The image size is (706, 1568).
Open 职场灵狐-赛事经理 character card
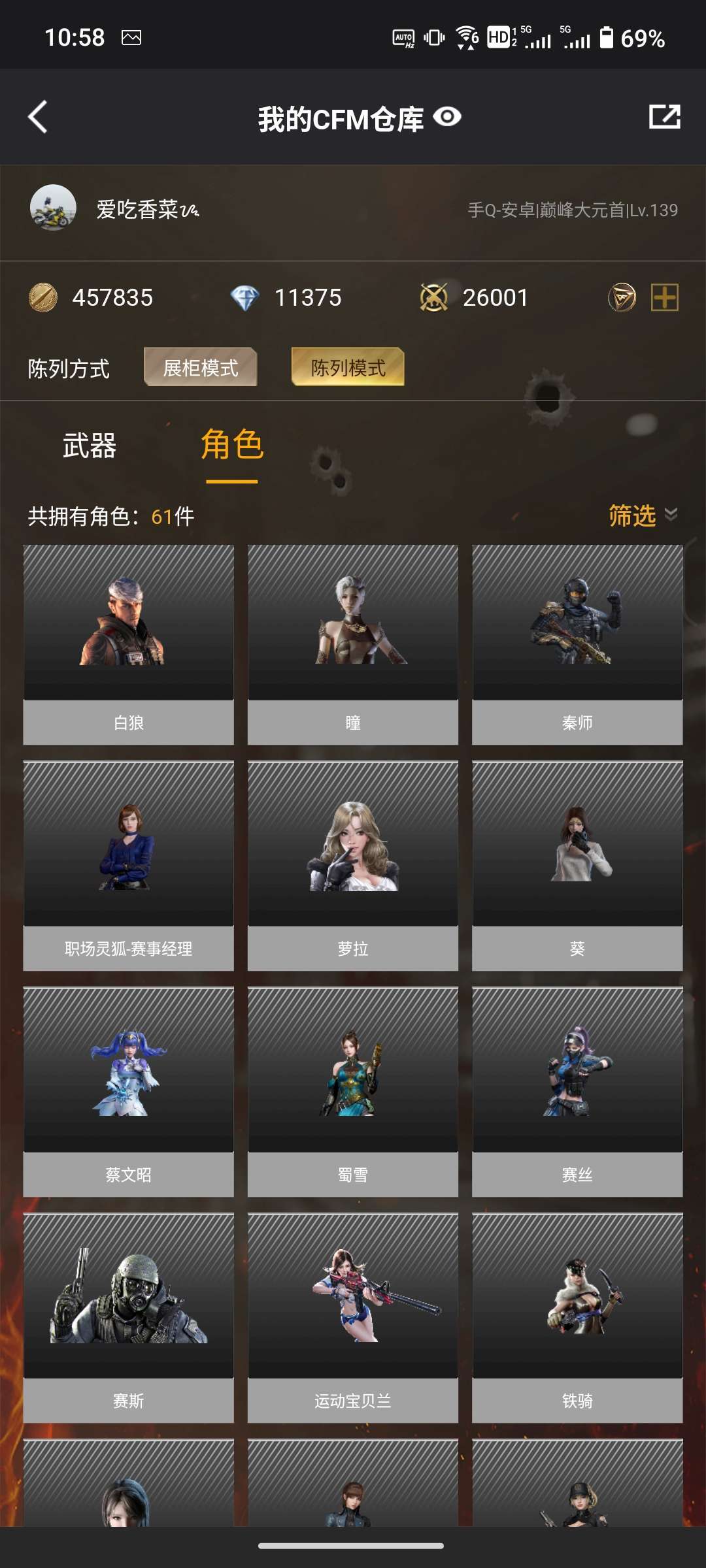tap(128, 866)
